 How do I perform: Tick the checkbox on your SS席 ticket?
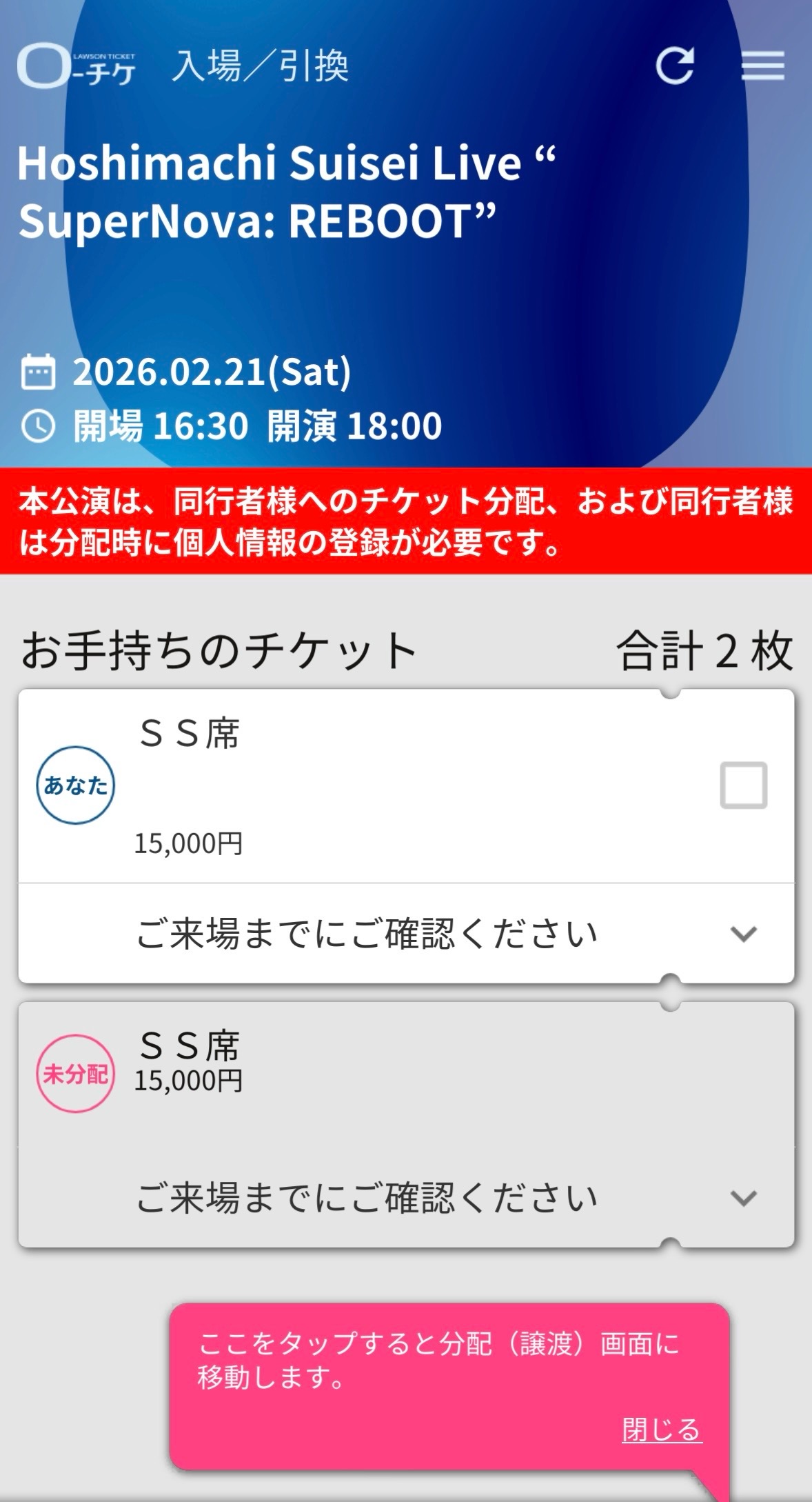point(743,785)
